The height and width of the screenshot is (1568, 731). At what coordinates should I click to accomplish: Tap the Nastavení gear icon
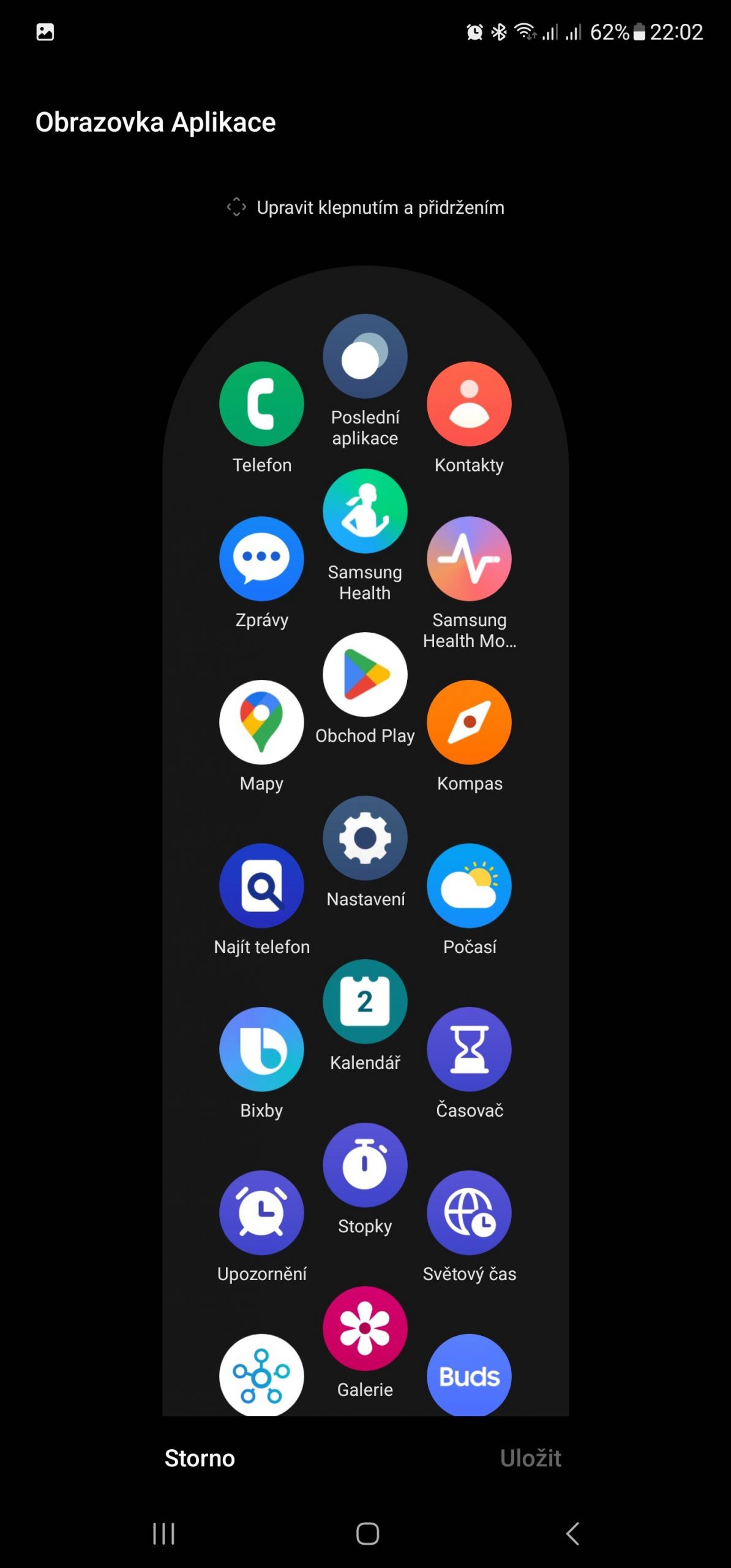point(365,838)
